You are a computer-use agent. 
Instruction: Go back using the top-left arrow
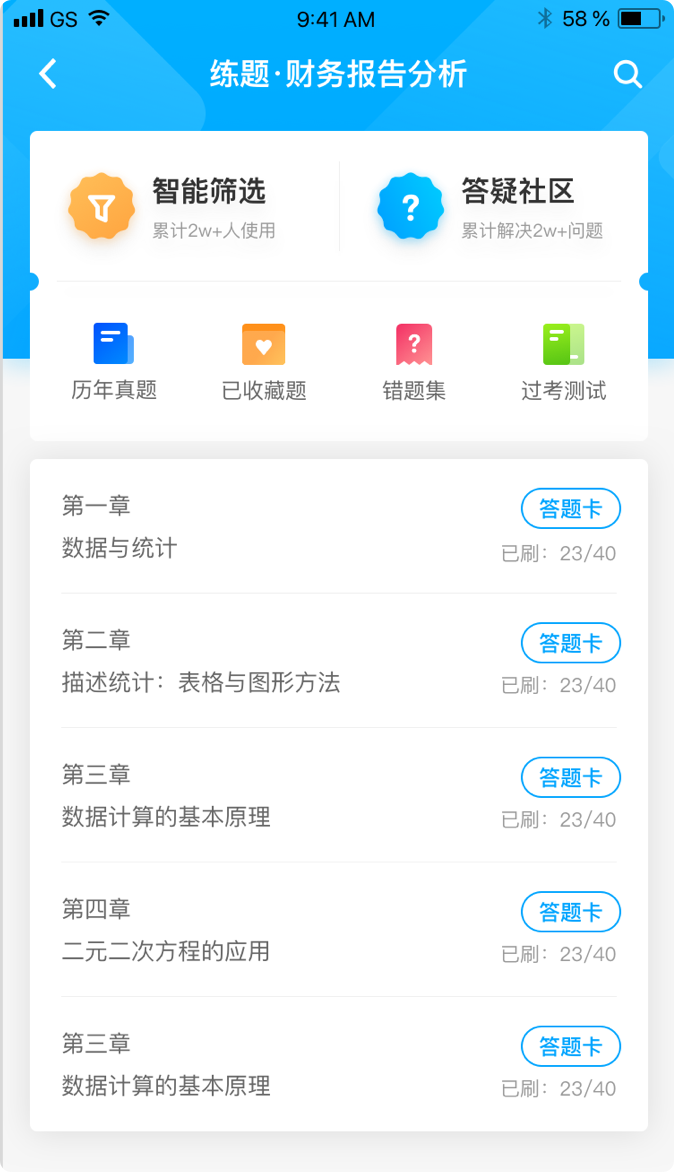48,74
